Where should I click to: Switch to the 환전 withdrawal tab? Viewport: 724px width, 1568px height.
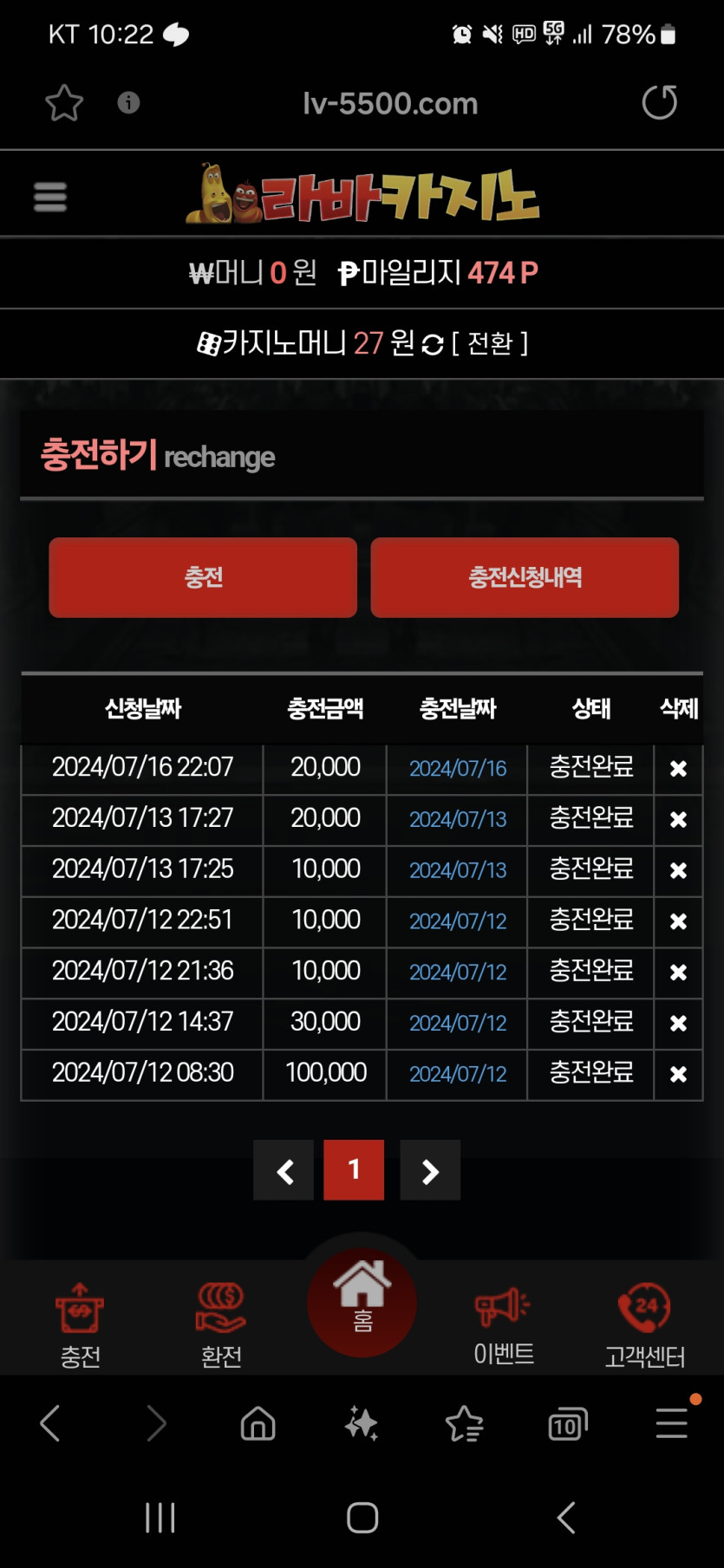click(x=221, y=1324)
